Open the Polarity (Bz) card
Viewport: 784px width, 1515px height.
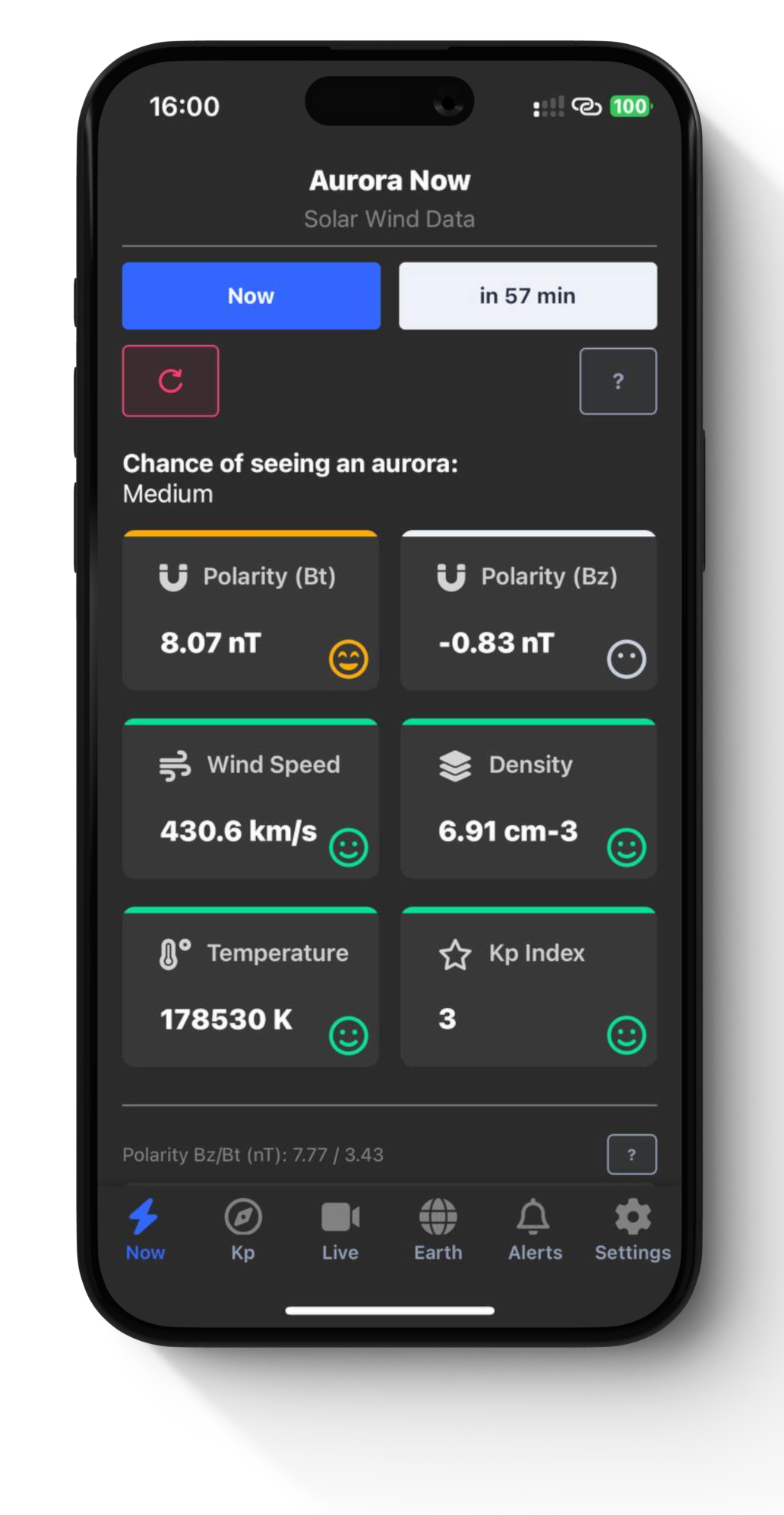pyautogui.click(x=528, y=612)
